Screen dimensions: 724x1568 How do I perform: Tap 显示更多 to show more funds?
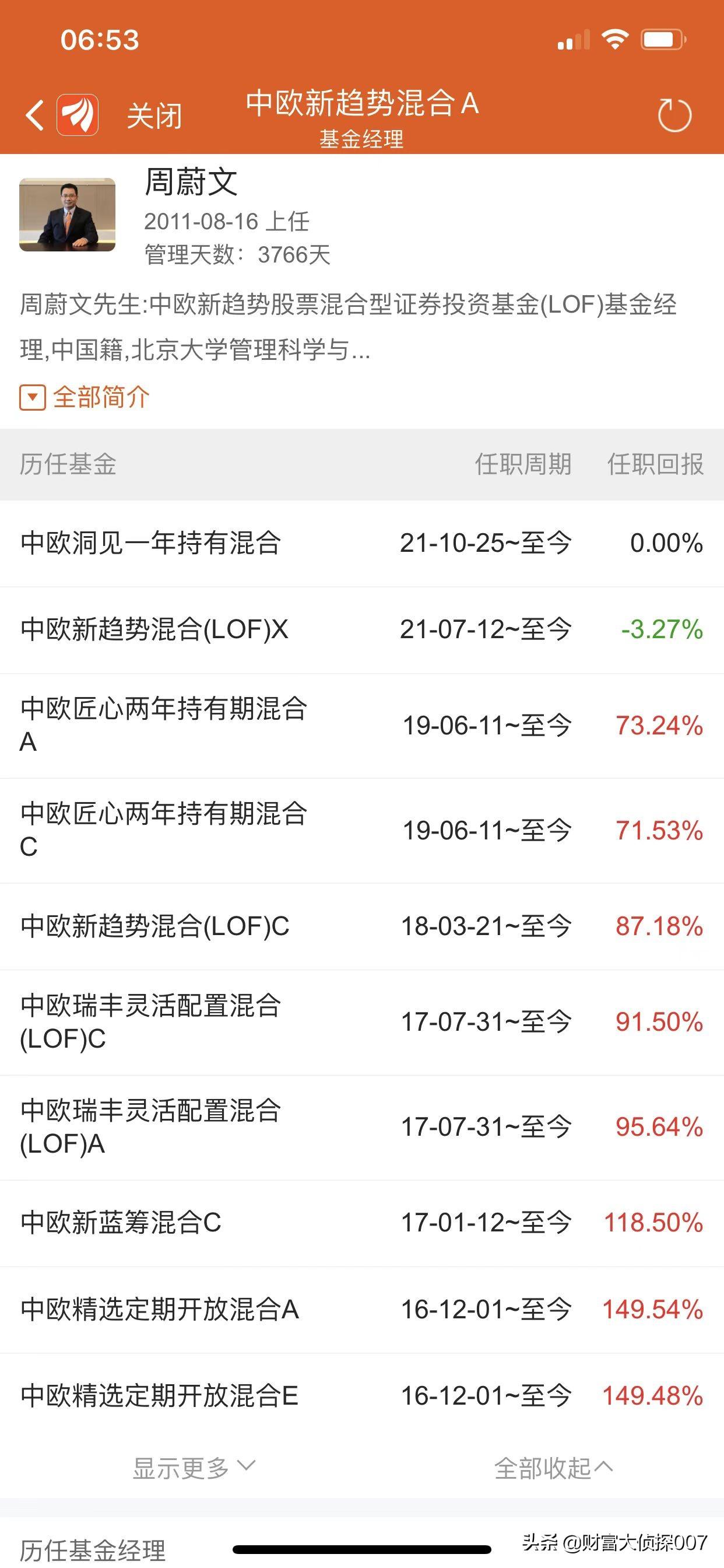coord(194,1469)
